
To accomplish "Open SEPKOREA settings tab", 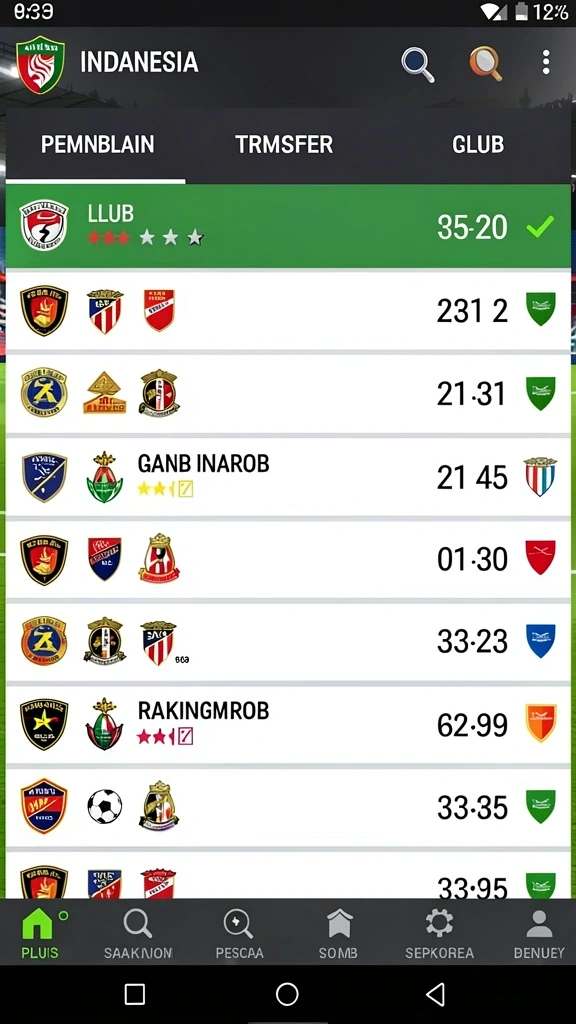I will point(439,933).
